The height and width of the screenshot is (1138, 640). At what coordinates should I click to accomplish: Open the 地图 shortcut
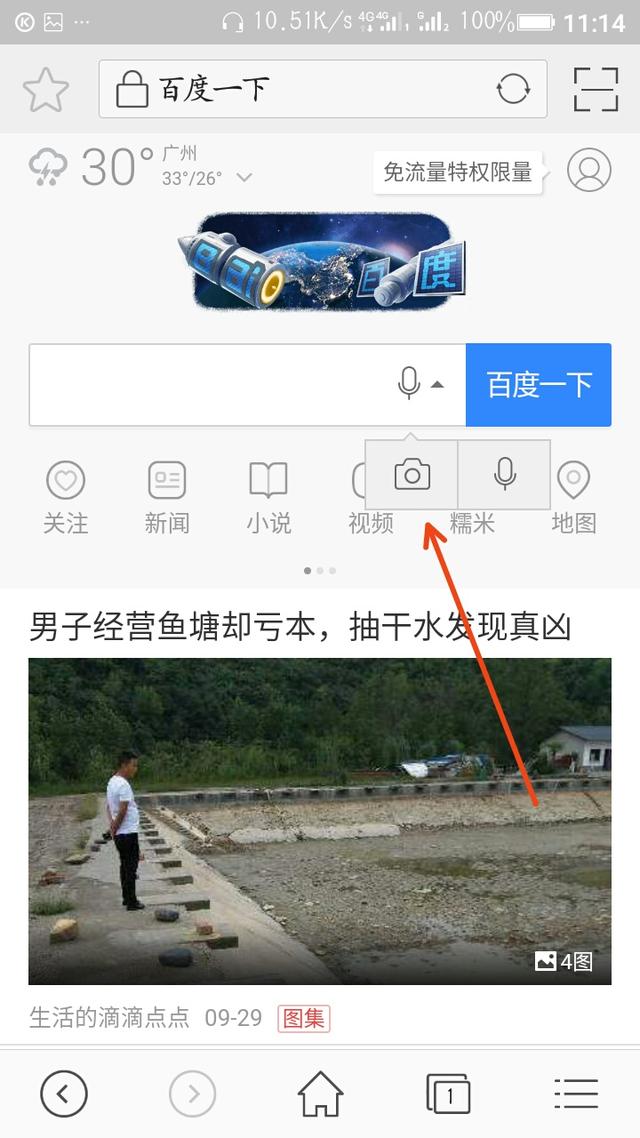click(x=574, y=497)
